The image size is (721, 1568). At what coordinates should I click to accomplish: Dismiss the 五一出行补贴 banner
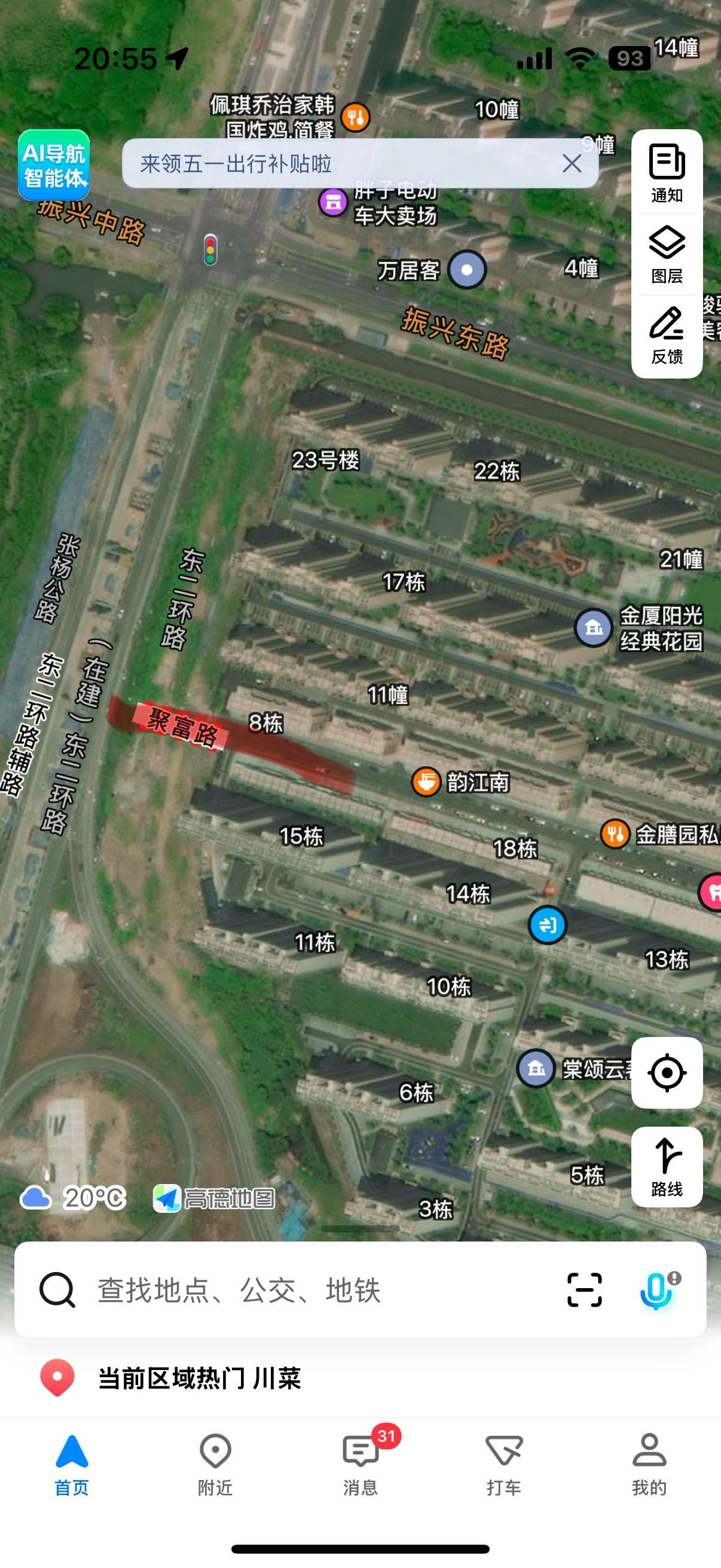click(x=572, y=163)
